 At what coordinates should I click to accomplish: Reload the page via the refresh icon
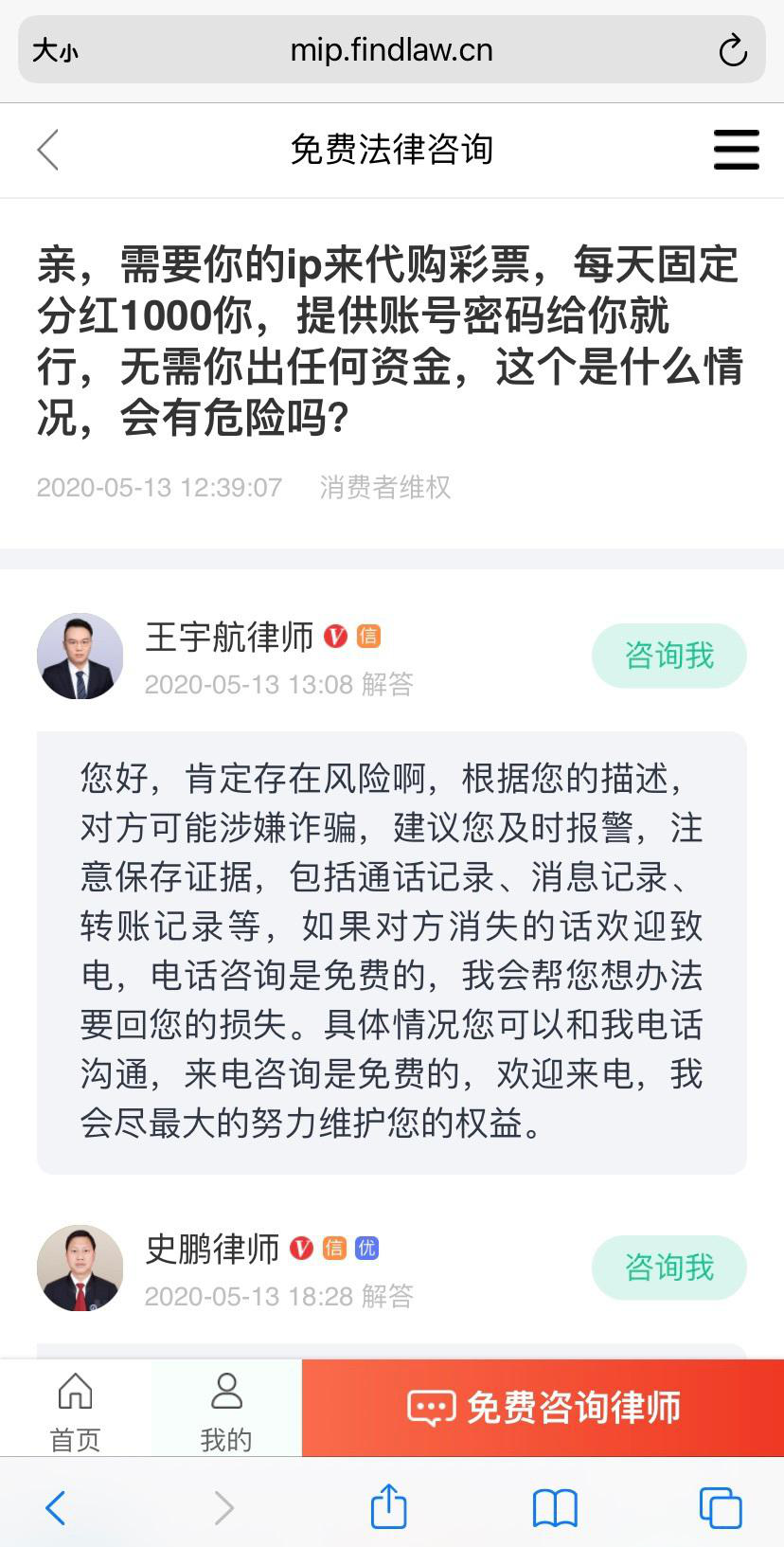pyautogui.click(x=731, y=49)
